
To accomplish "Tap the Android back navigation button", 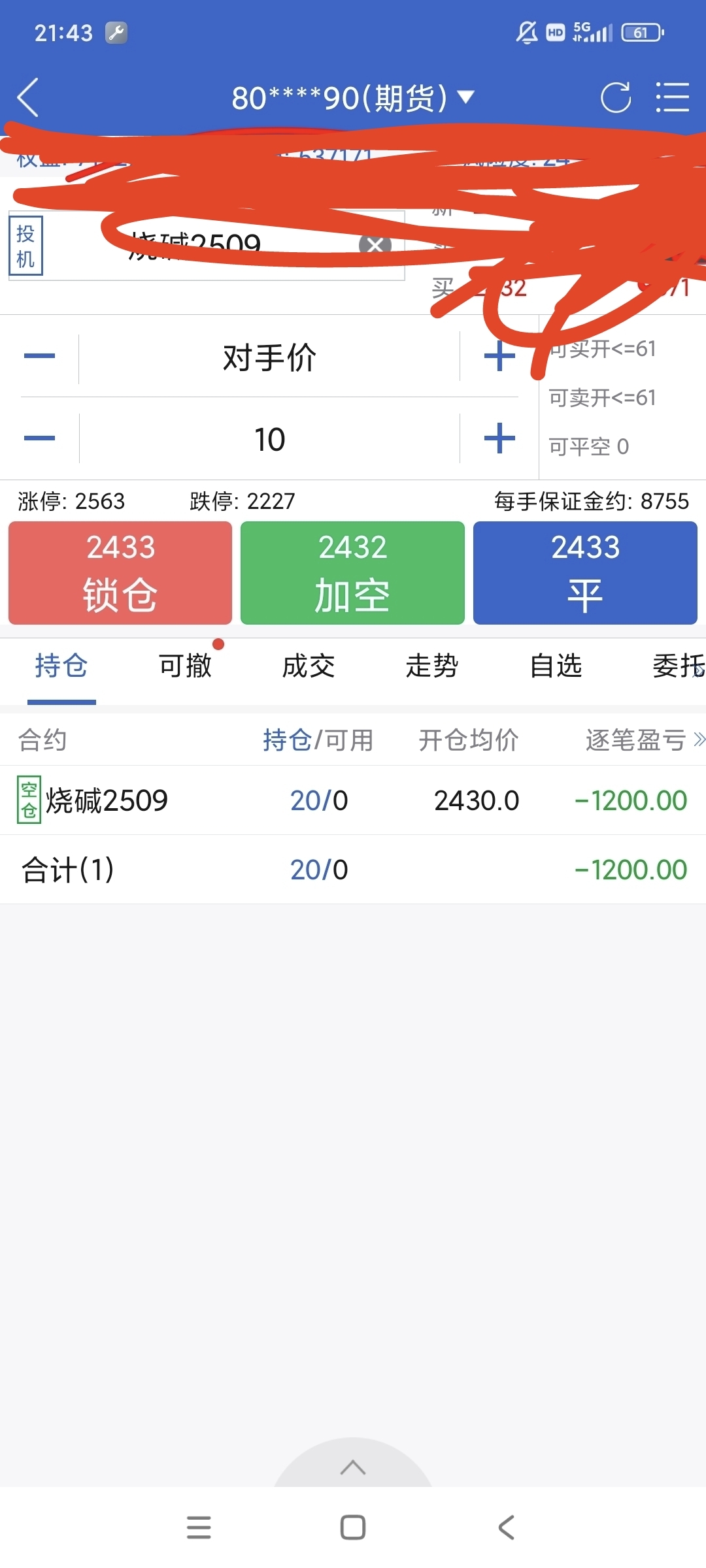I will coord(505,1527).
